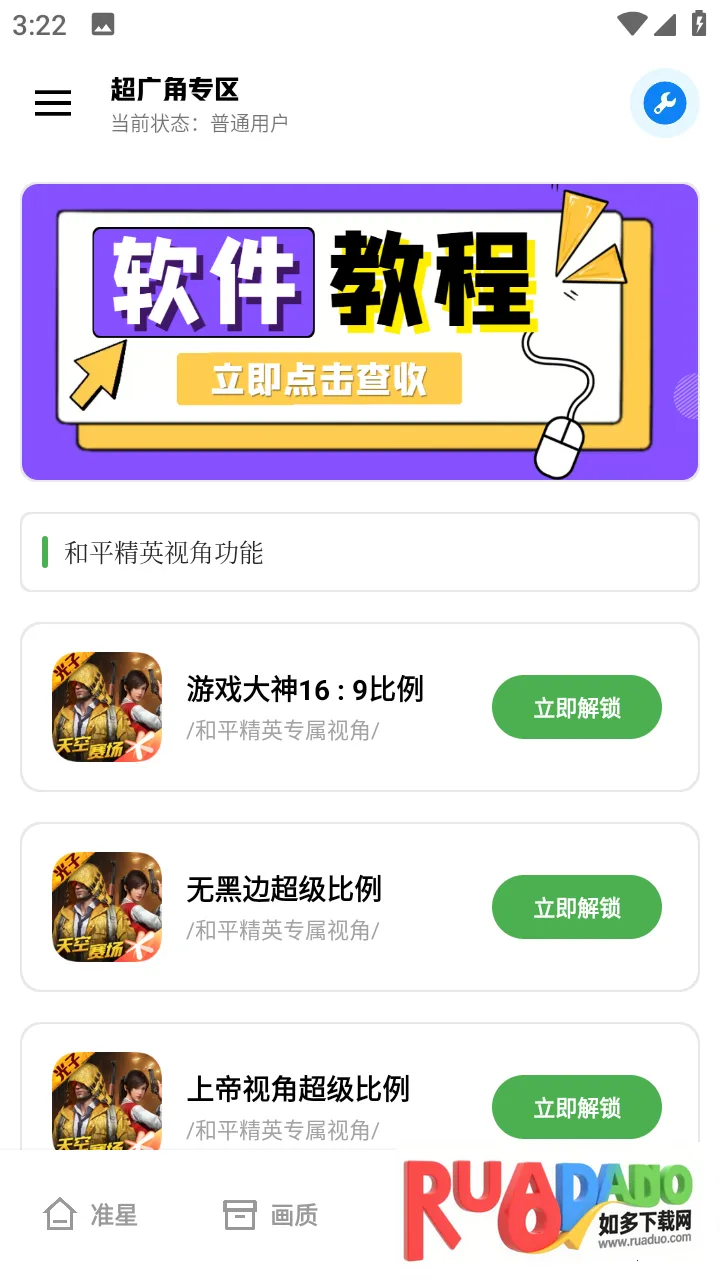Unlock 游戏大神16:9比例
Image resolution: width=720 pixels, height=1280 pixels.
[576, 708]
